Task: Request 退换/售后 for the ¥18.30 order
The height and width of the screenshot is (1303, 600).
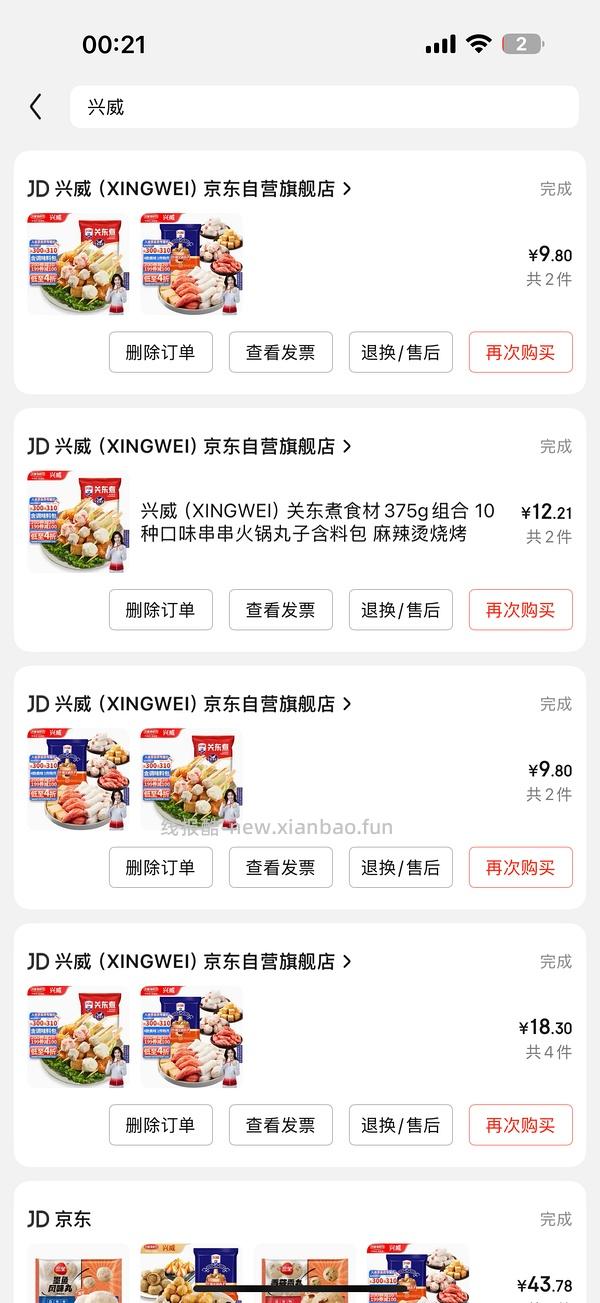Action: point(400,1125)
